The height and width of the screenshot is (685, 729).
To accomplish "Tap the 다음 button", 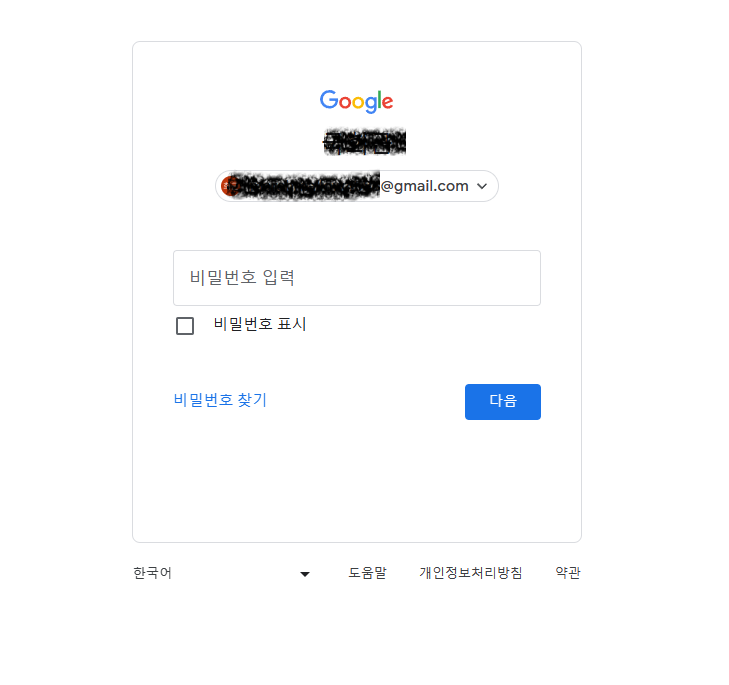I will pyautogui.click(x=502, y=401).
